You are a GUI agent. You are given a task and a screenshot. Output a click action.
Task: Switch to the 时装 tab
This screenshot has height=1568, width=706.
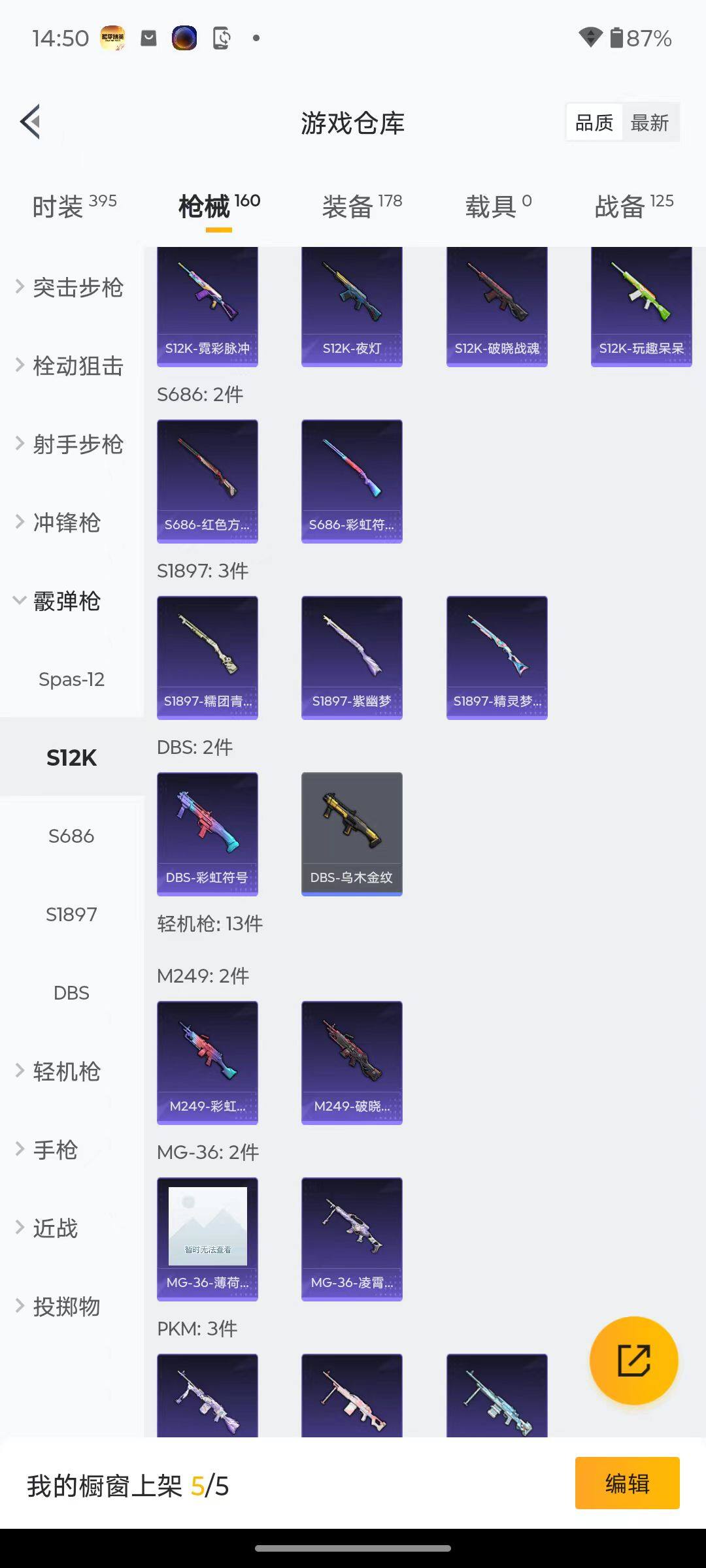pyautogui.click(x=74, y=206)
